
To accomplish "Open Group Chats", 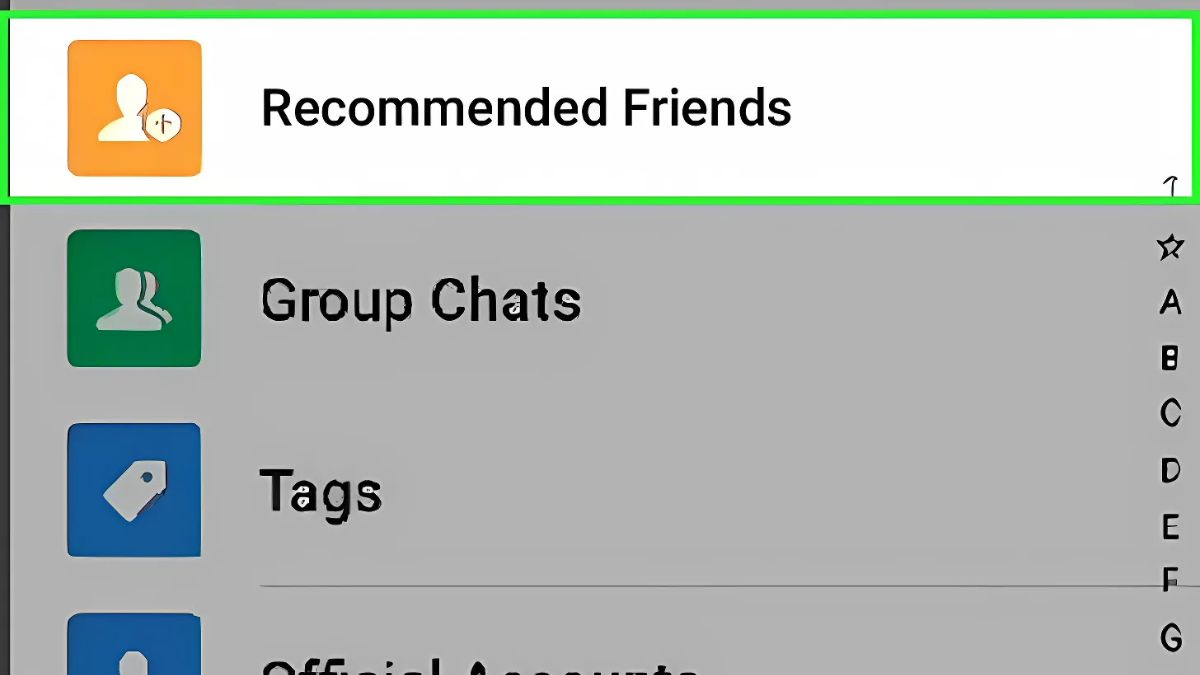I will (x=420, y=300).
